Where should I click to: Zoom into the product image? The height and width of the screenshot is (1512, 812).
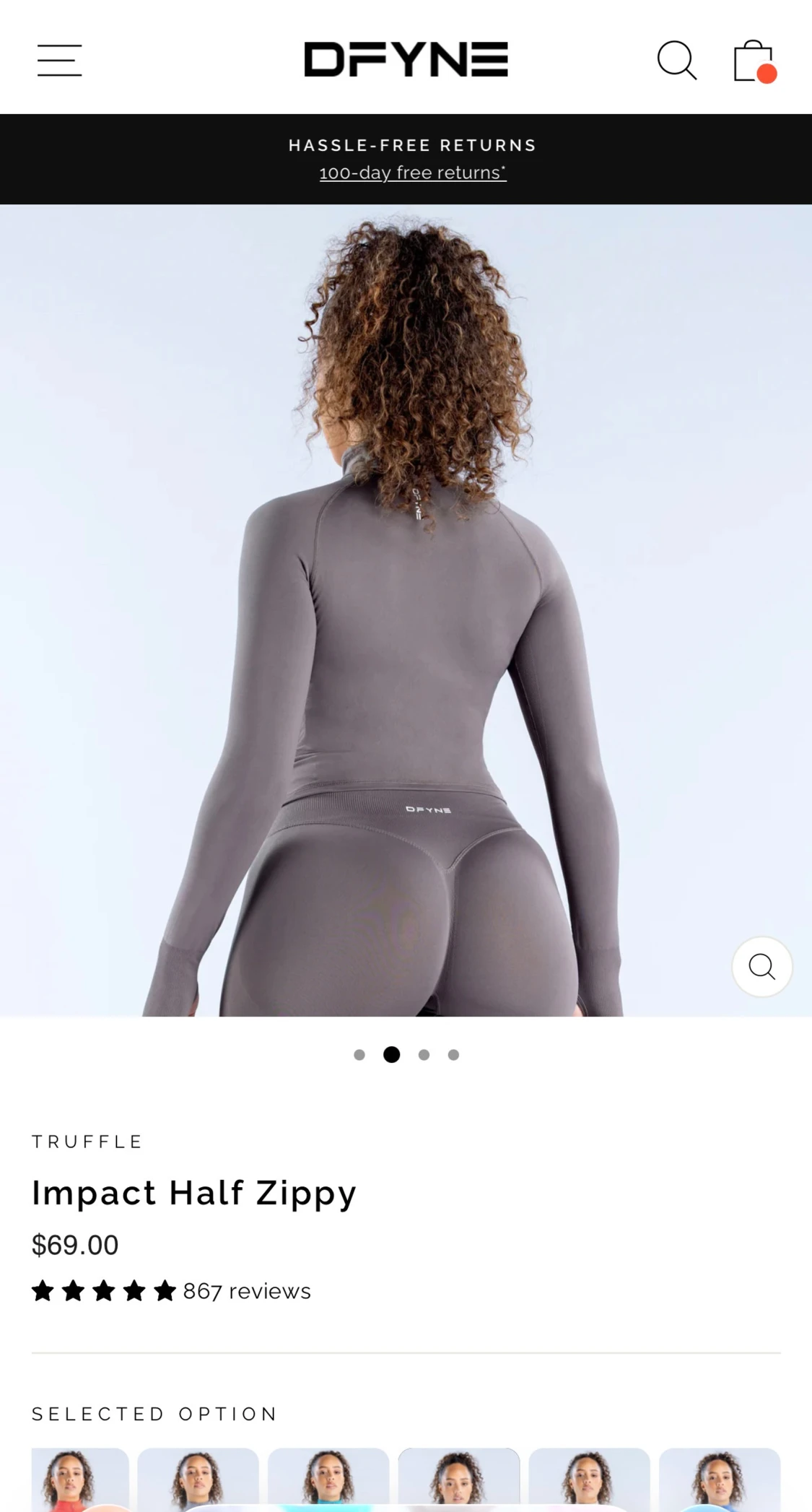[x=762, y=967]
